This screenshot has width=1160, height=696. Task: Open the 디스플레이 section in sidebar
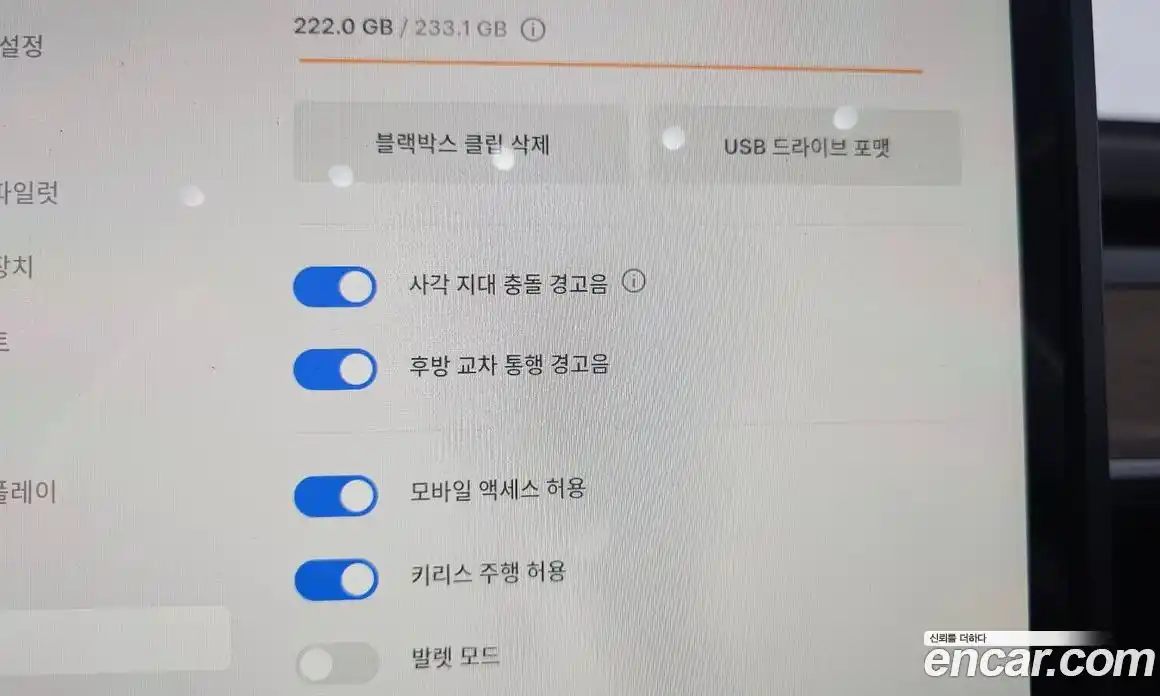point(28,493)
